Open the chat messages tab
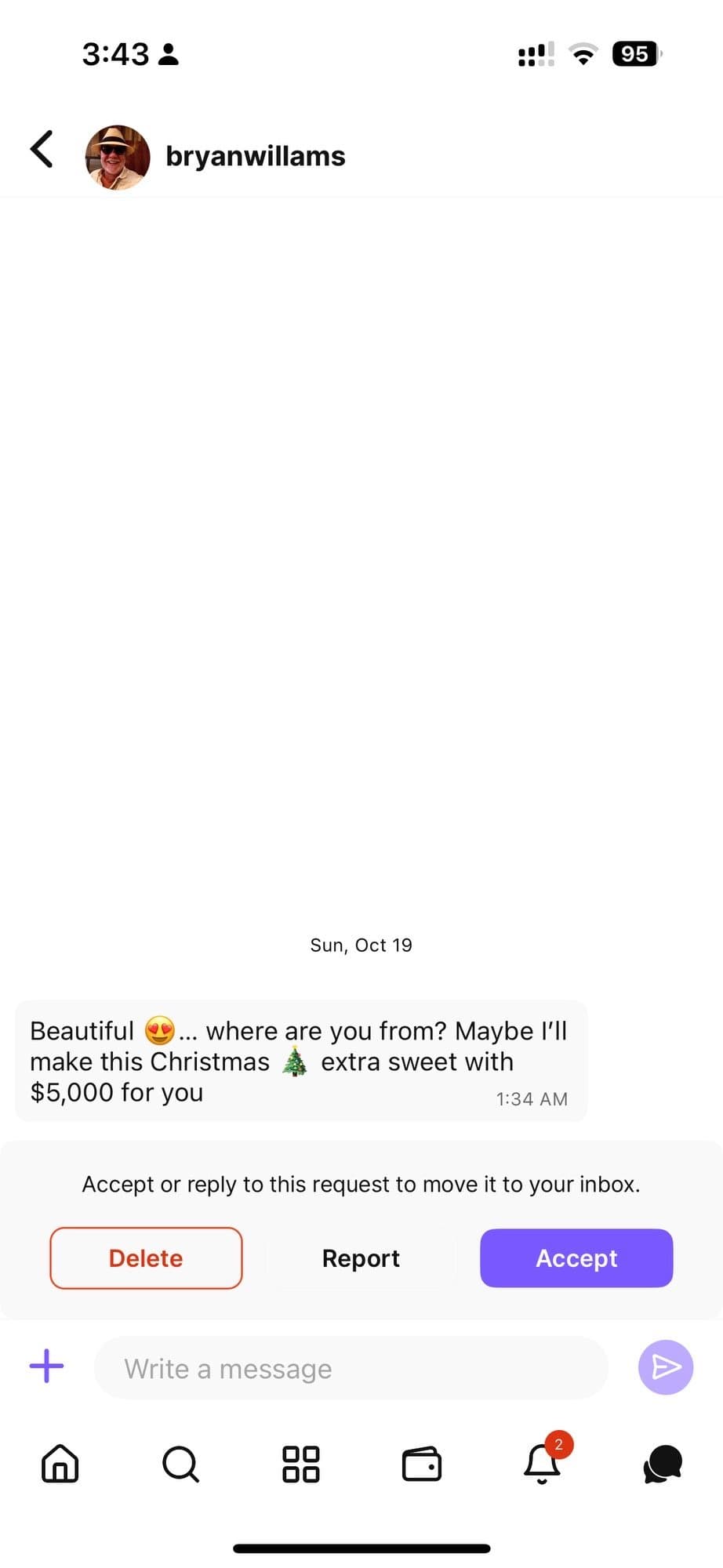Screen dimensions: 723x1568 [663, 1464]
